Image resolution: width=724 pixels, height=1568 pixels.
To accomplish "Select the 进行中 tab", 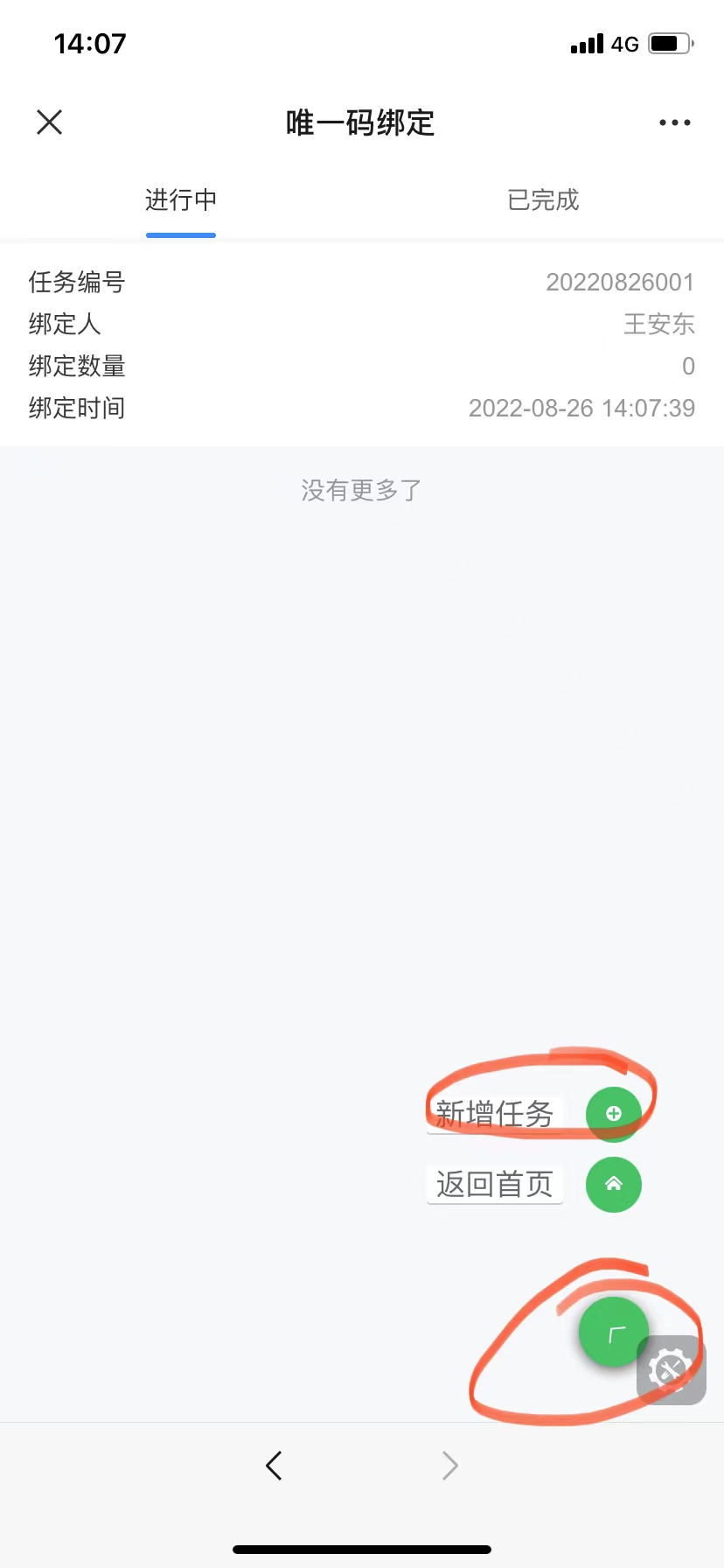I will coord(181,200).
